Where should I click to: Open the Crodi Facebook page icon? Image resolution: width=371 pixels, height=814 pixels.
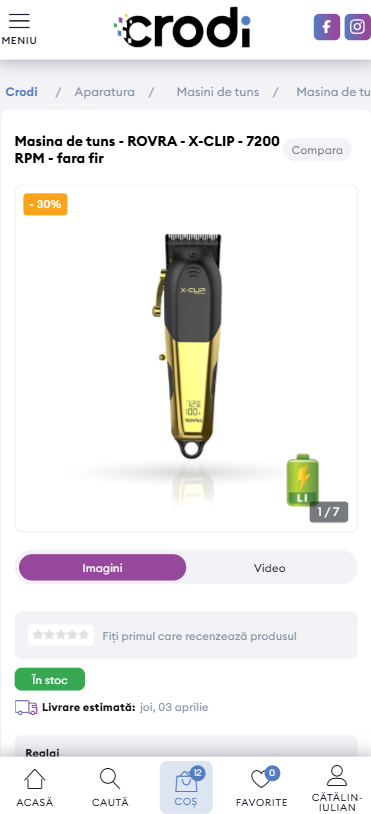(x=327, y=27)
